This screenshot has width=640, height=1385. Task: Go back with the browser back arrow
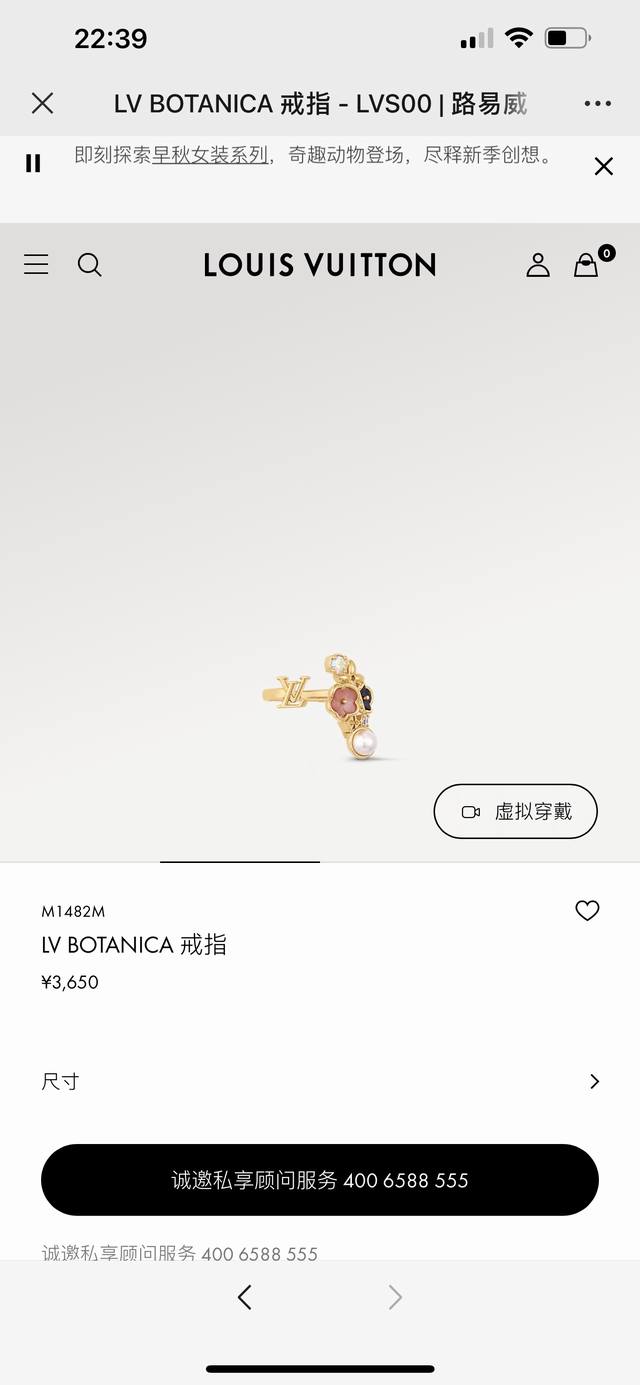coord(245,1297)
